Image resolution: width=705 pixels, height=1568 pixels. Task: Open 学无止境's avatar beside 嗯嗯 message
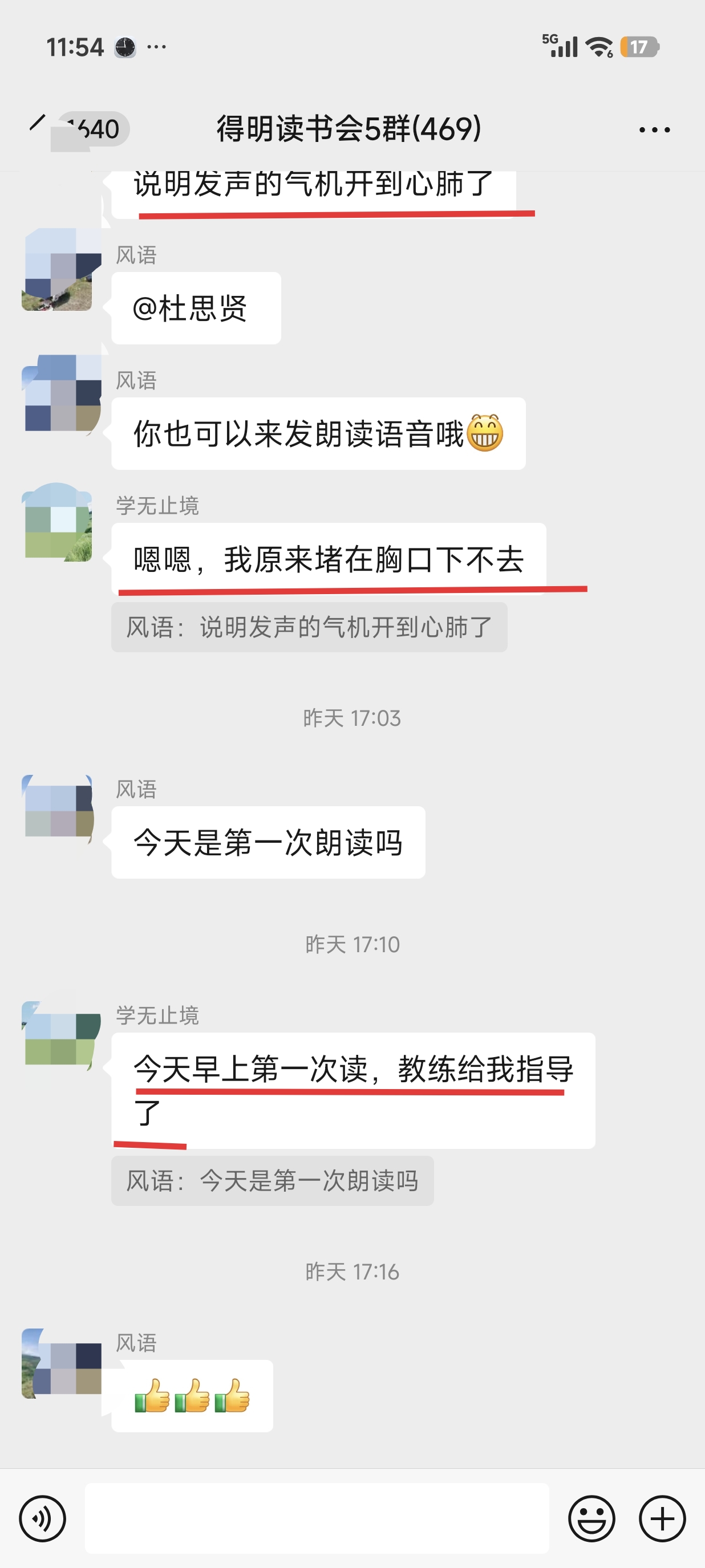tap(58, 522)
